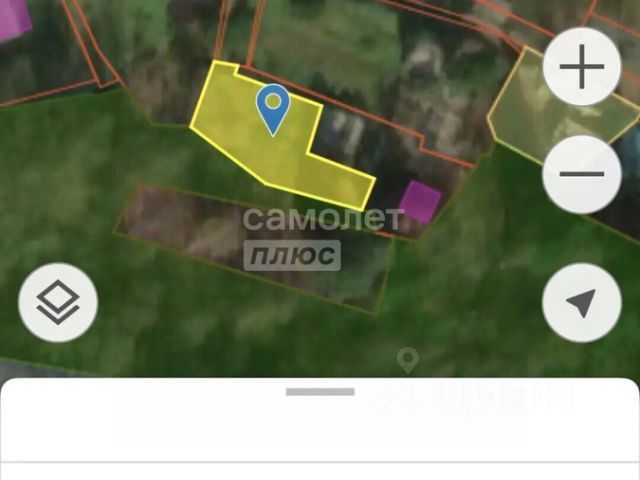Zoom out of the map
This screenshot has height=480, width=640.
click(x=582, y=174)
